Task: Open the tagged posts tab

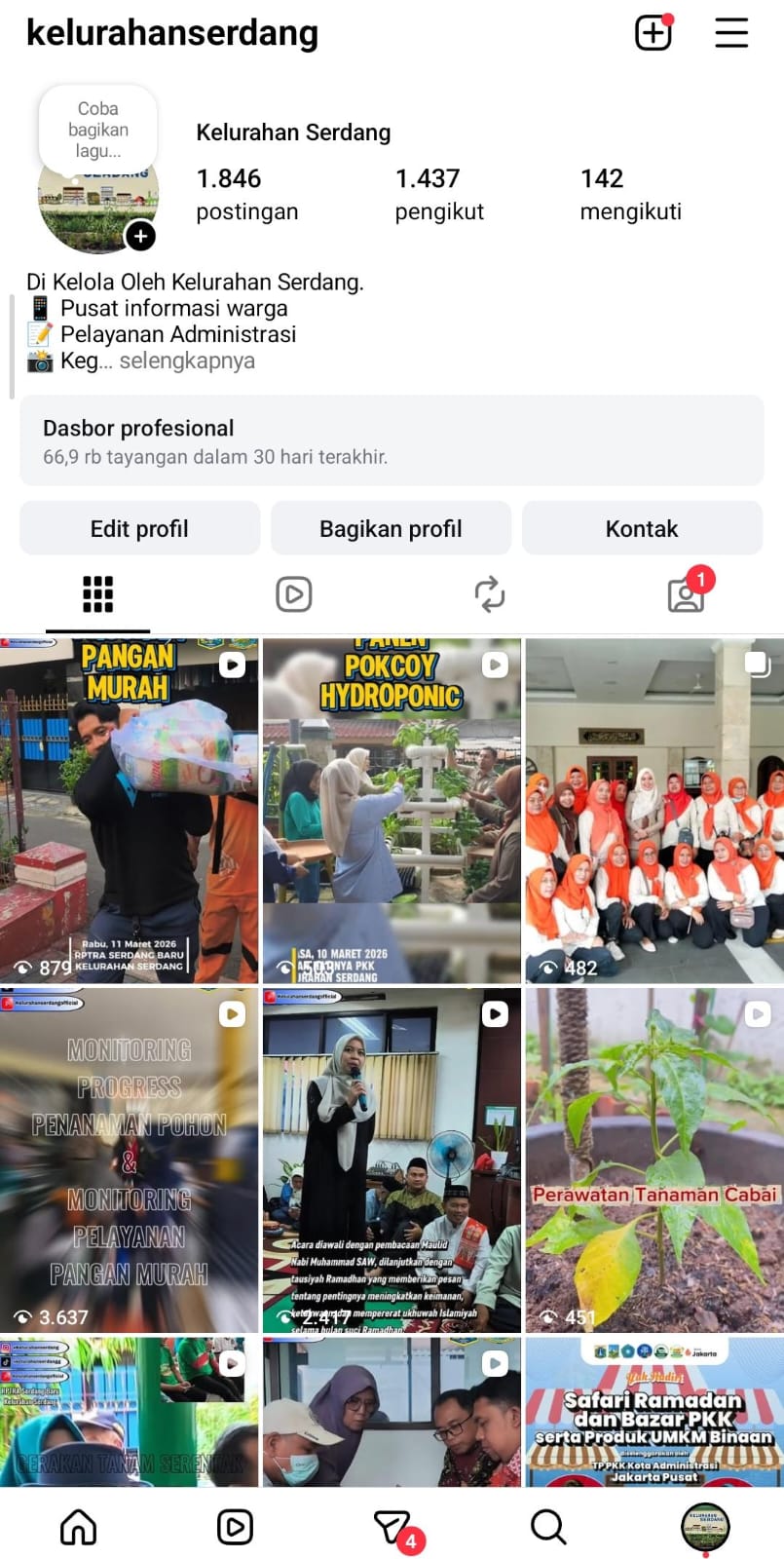Action: point(686,593)
